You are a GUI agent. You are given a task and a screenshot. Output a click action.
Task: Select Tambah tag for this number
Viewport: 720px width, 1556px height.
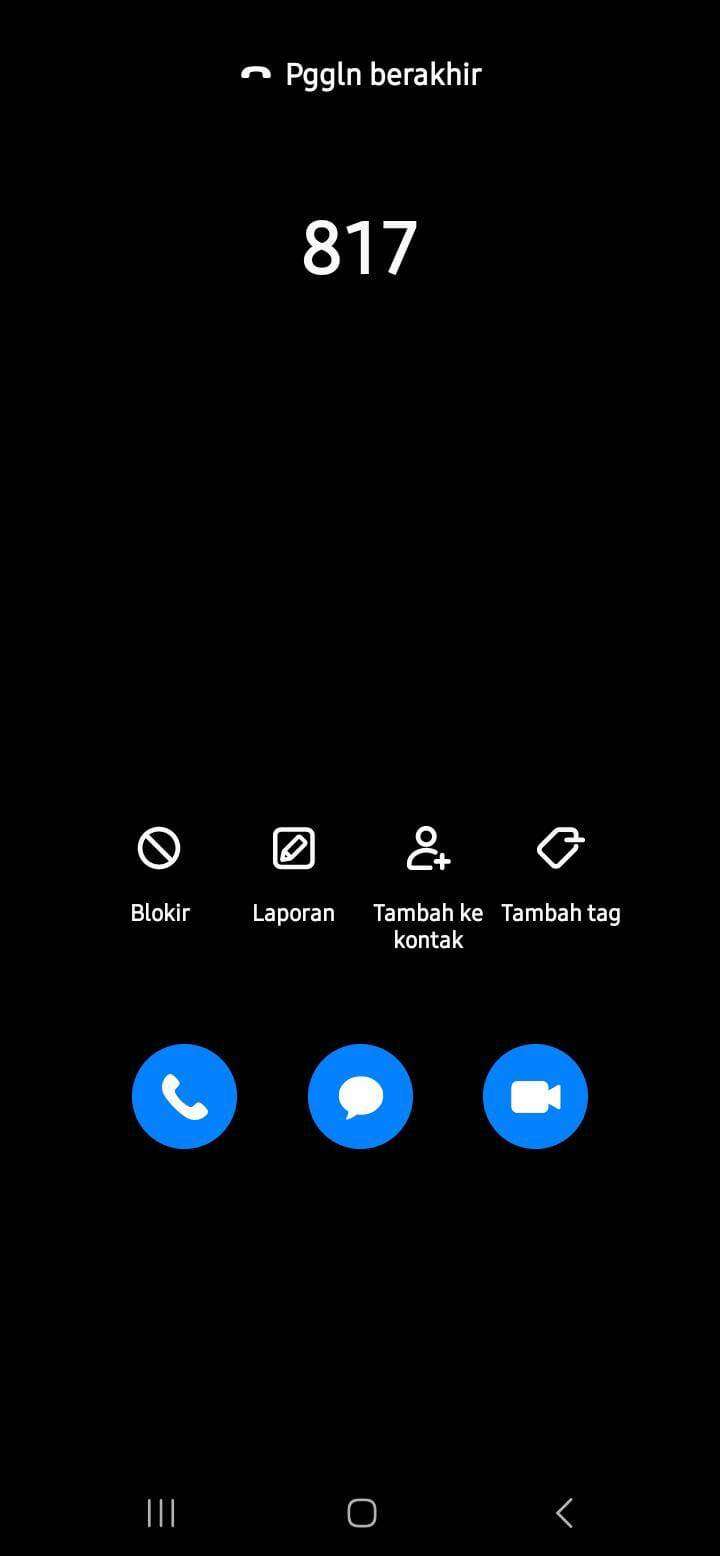pos(561,873)
